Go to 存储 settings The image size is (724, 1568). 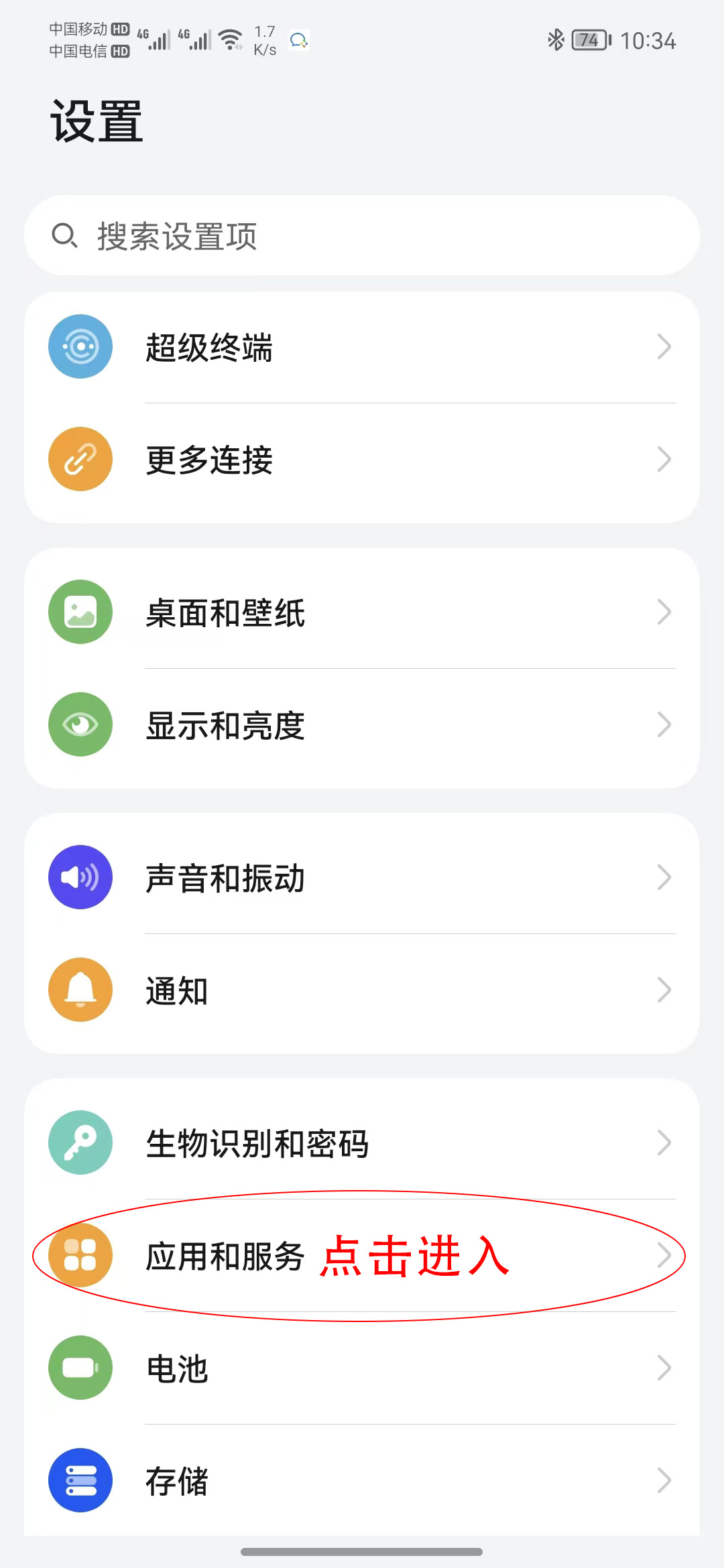point(362,1481)
